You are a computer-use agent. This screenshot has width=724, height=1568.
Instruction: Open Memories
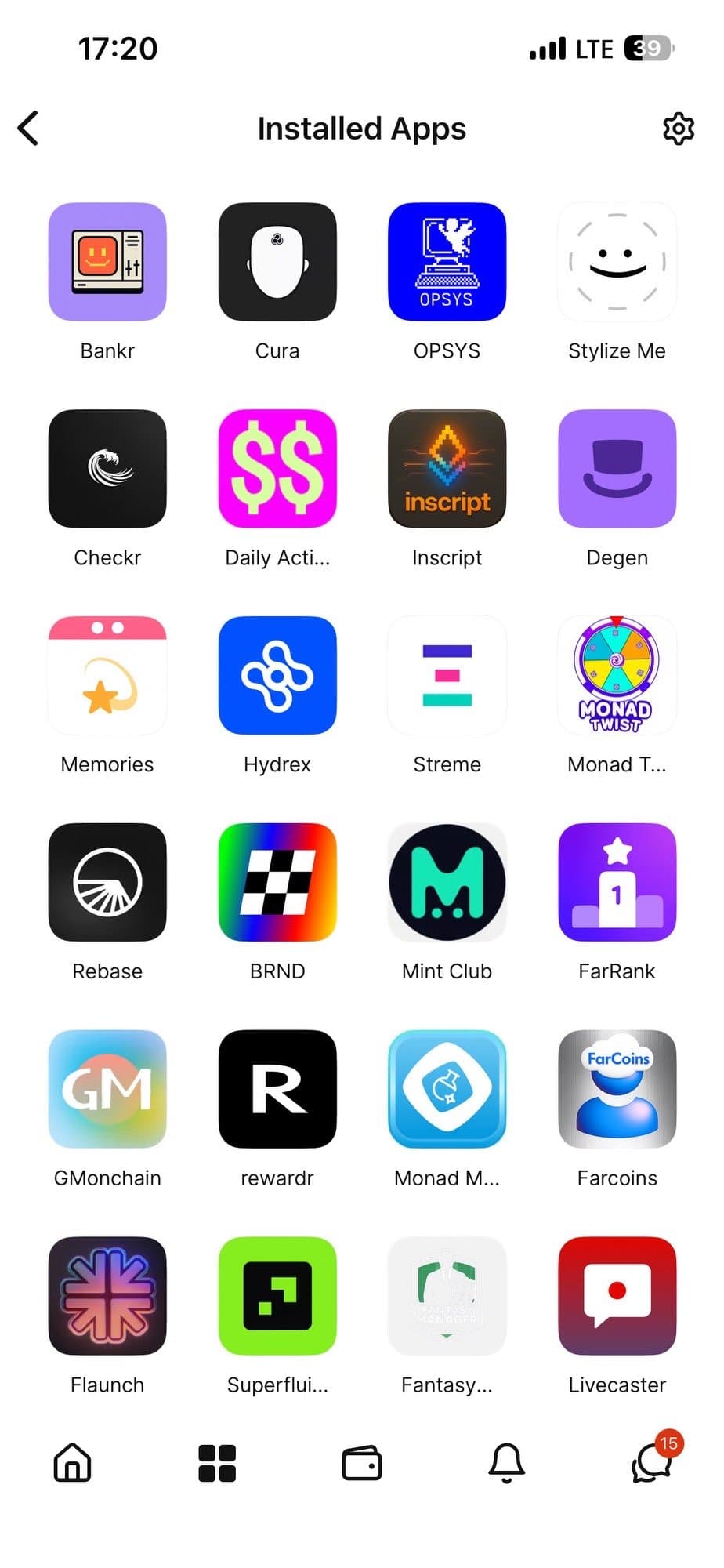coord(107,676)
